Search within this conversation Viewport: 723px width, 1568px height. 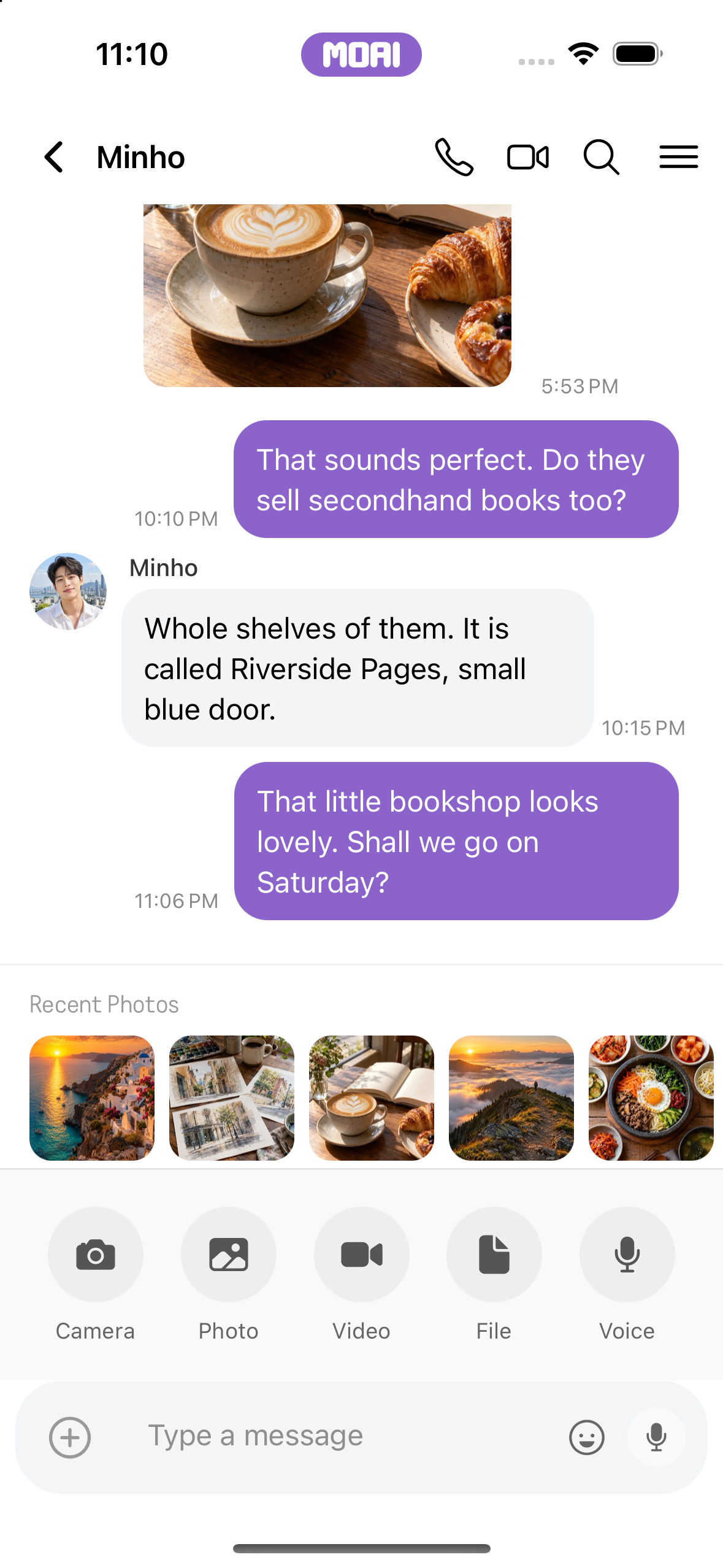pos(601,157)
